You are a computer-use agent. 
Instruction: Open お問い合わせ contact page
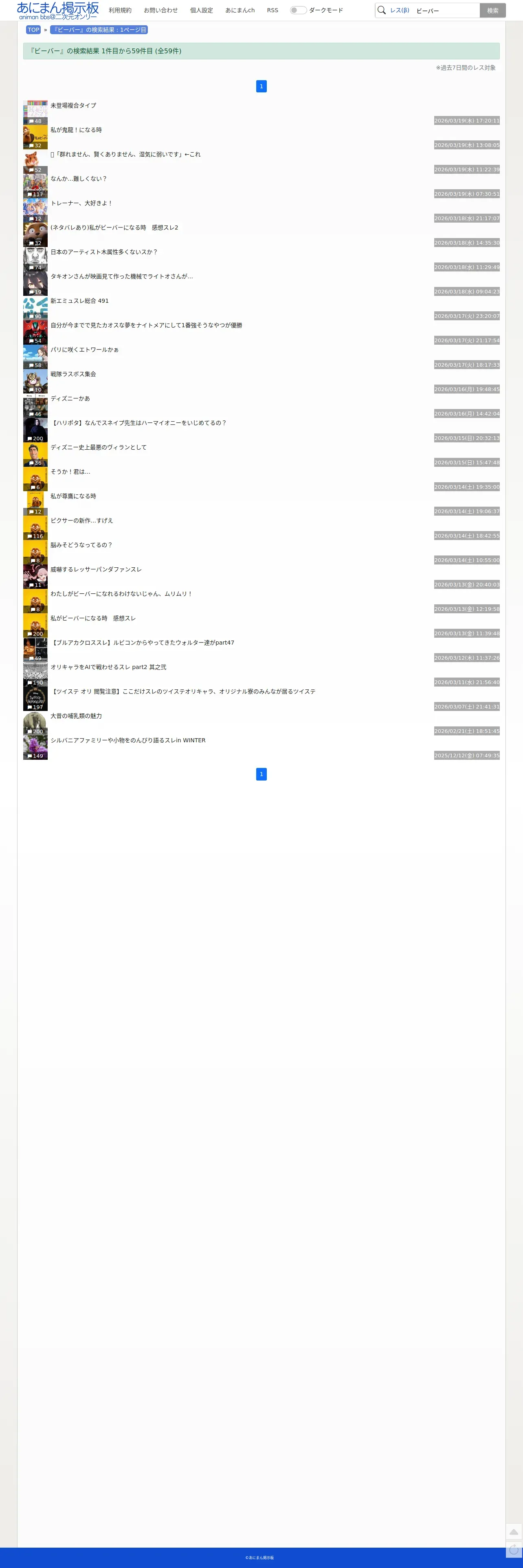point(161,10)
